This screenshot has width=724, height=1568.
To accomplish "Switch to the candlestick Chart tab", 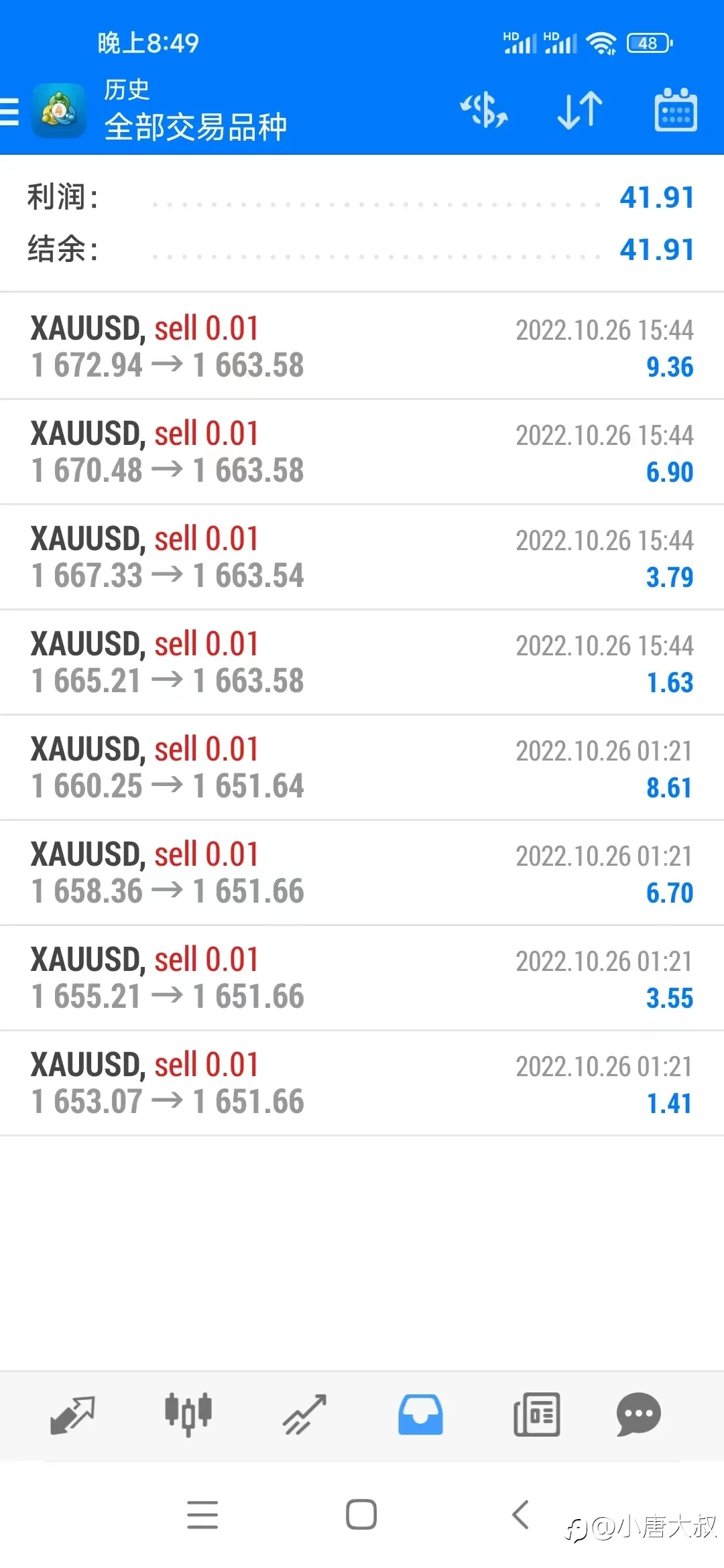I will [x=188, y=1414].
